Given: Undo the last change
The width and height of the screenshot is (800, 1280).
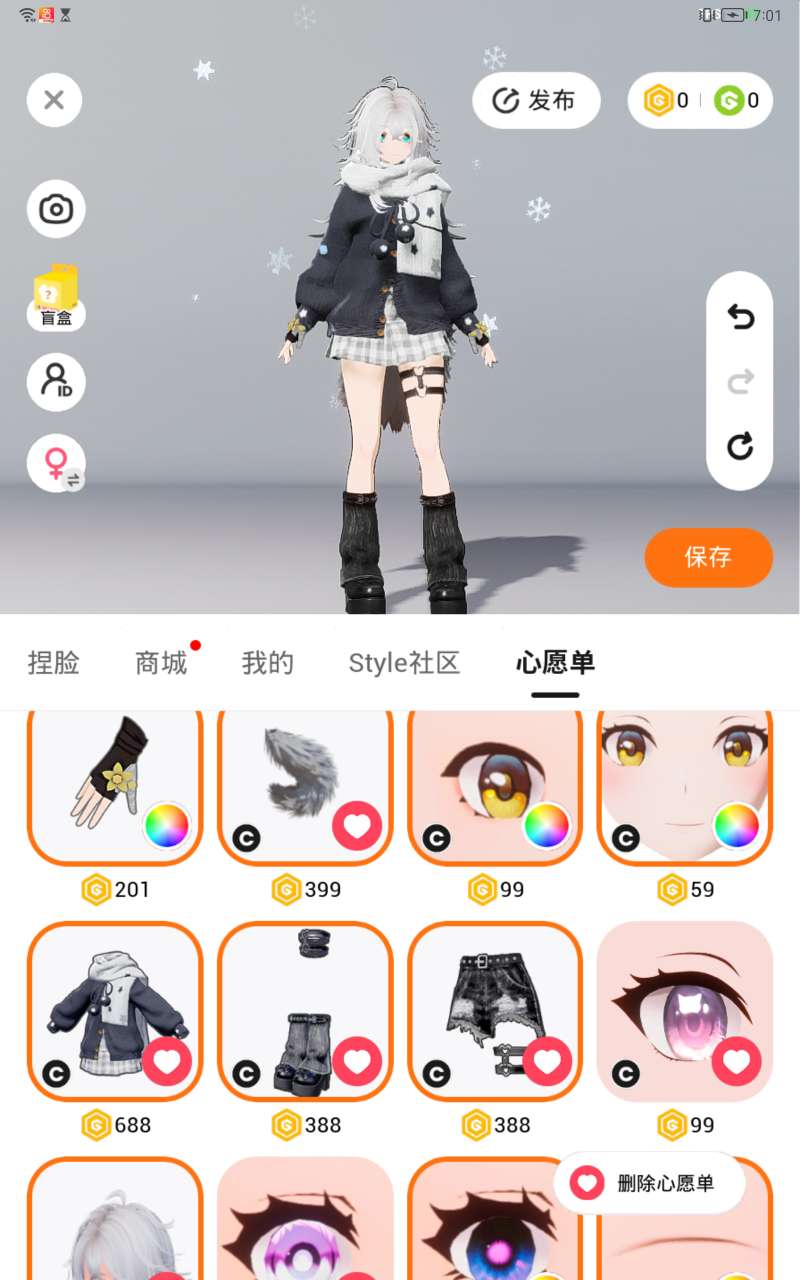Looking at the screenshot, I should click(x=740, y=317).
